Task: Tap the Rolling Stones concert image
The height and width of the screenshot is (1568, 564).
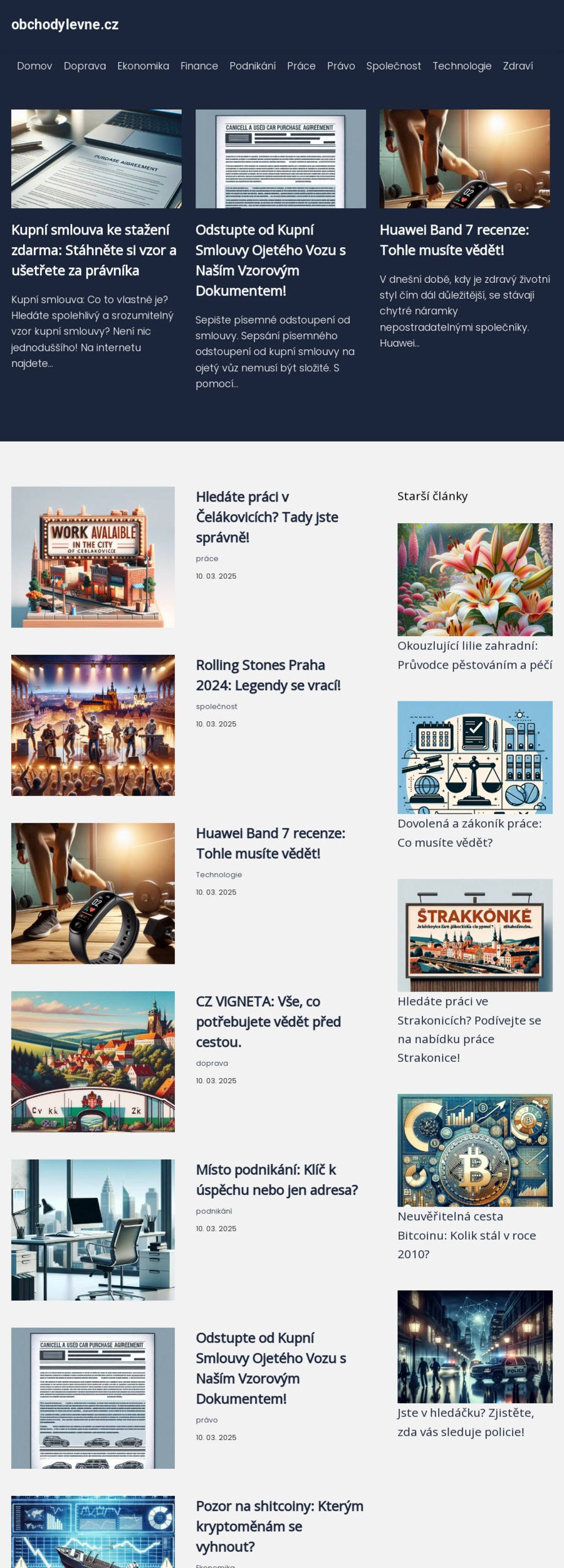Action: [x=93, y=725]
